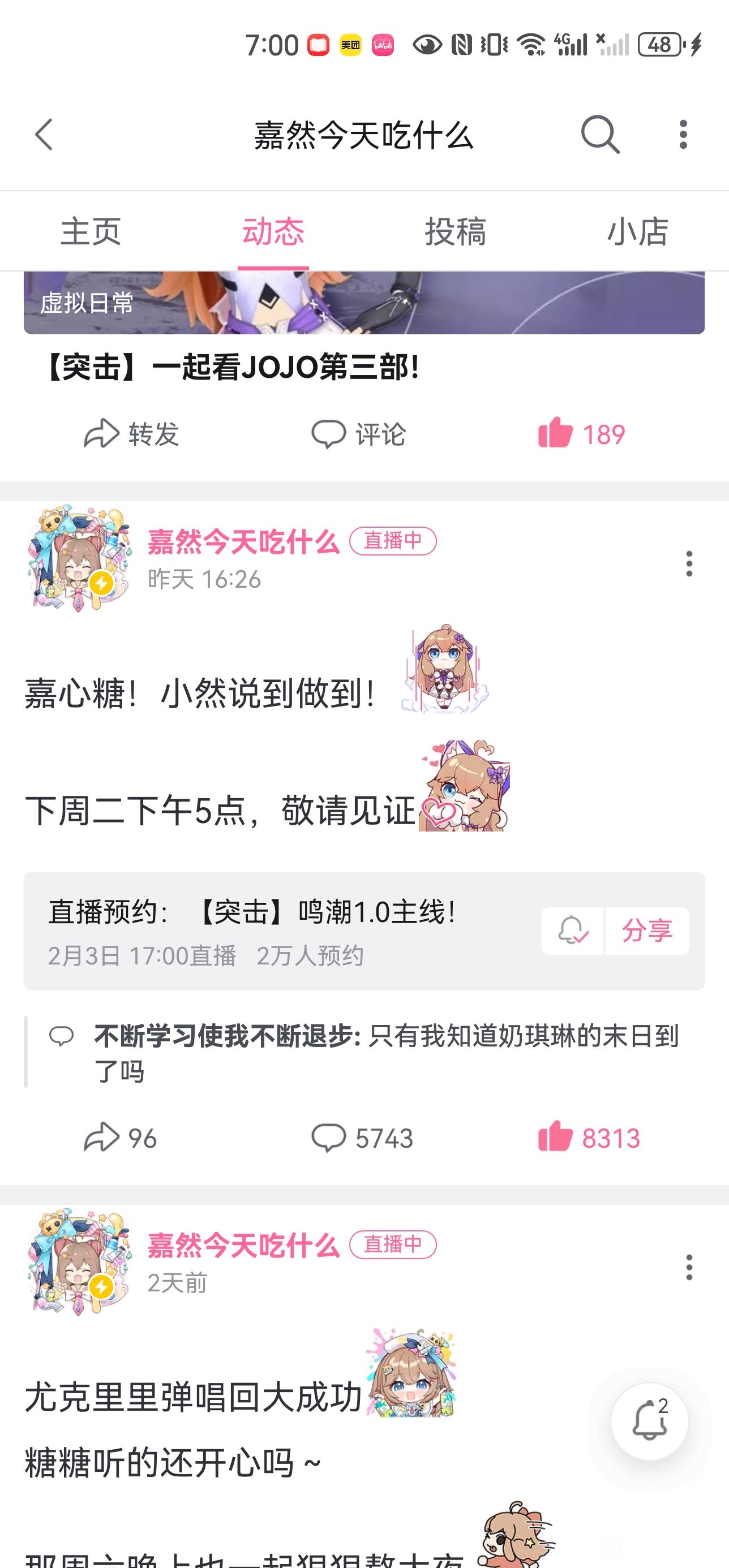Toggle the reservation bell for 鸣潮1.0主线 live
The width and height of the screenshot is (729, 1568).
(x=572, y=931)
